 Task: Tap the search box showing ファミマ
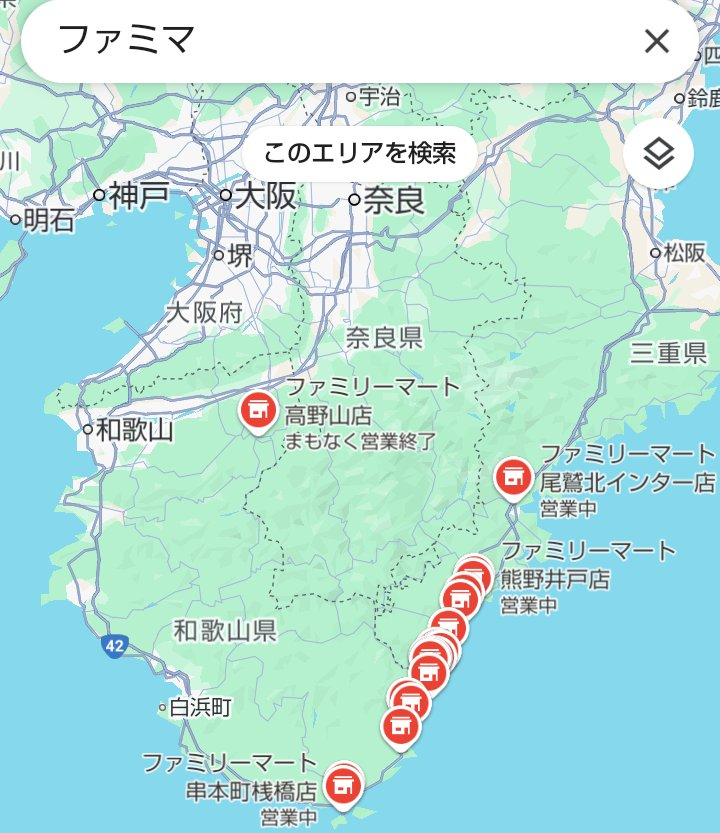pyautogui.click(x=330, y=41)
